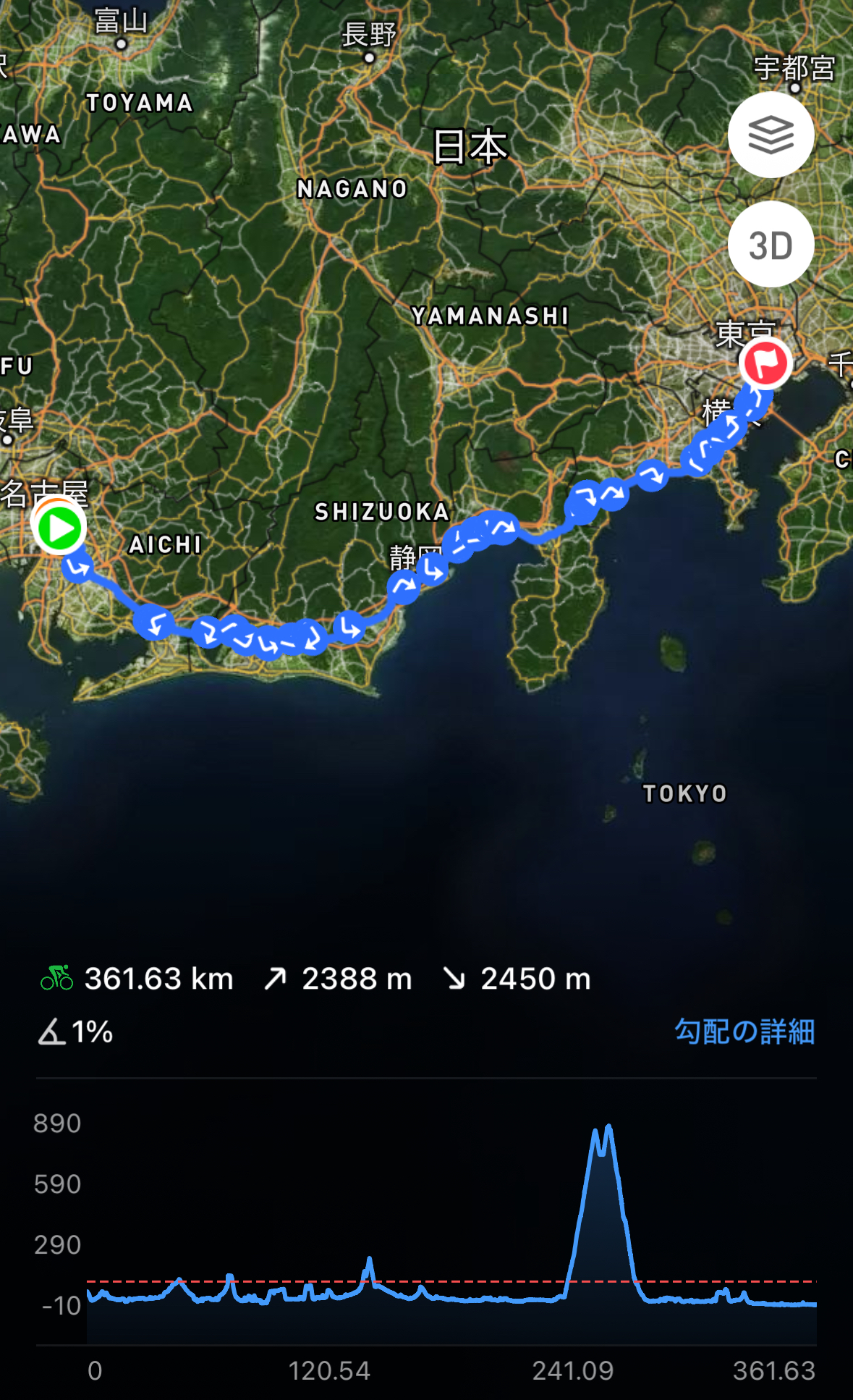The height and width of the screenshot is (1400, 853).
Task: Enable satellite layer via layers control
Action: pos(771,135)
